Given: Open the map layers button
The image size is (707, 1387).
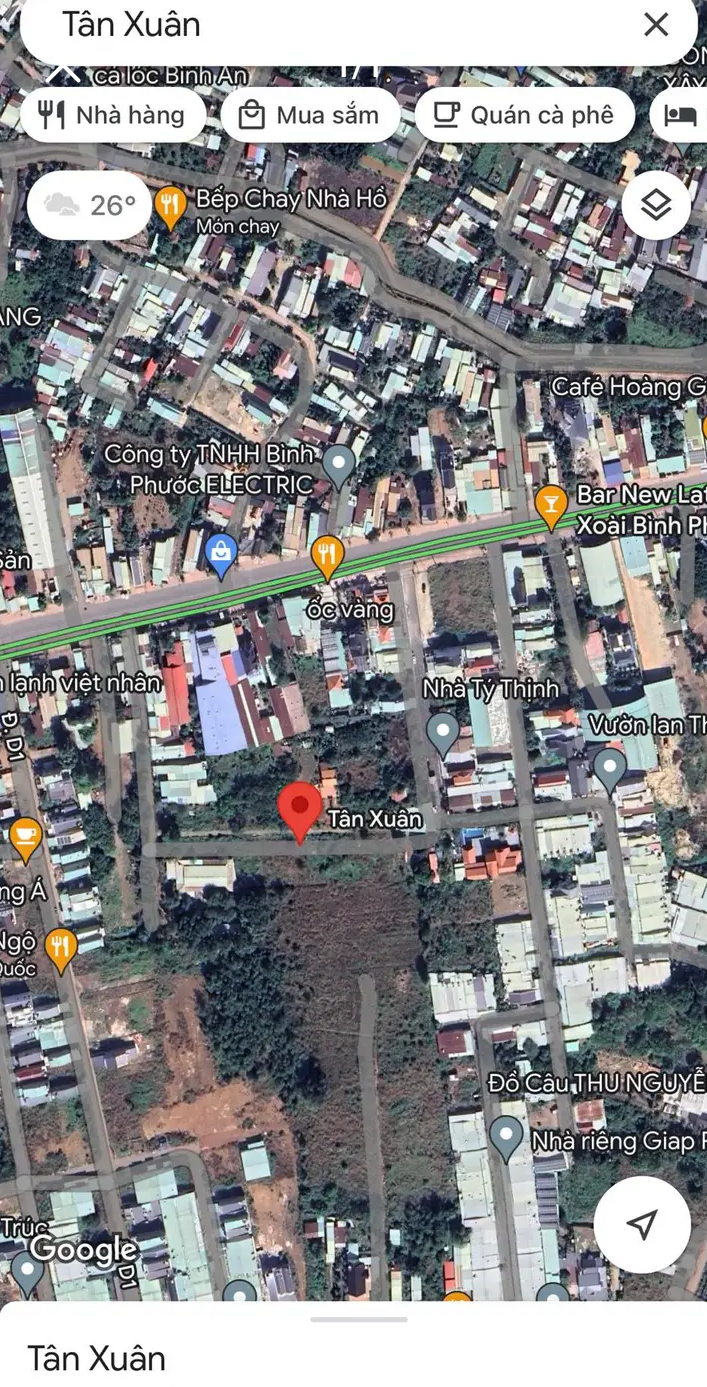Looking at the screenshot, I should point(656,206).
